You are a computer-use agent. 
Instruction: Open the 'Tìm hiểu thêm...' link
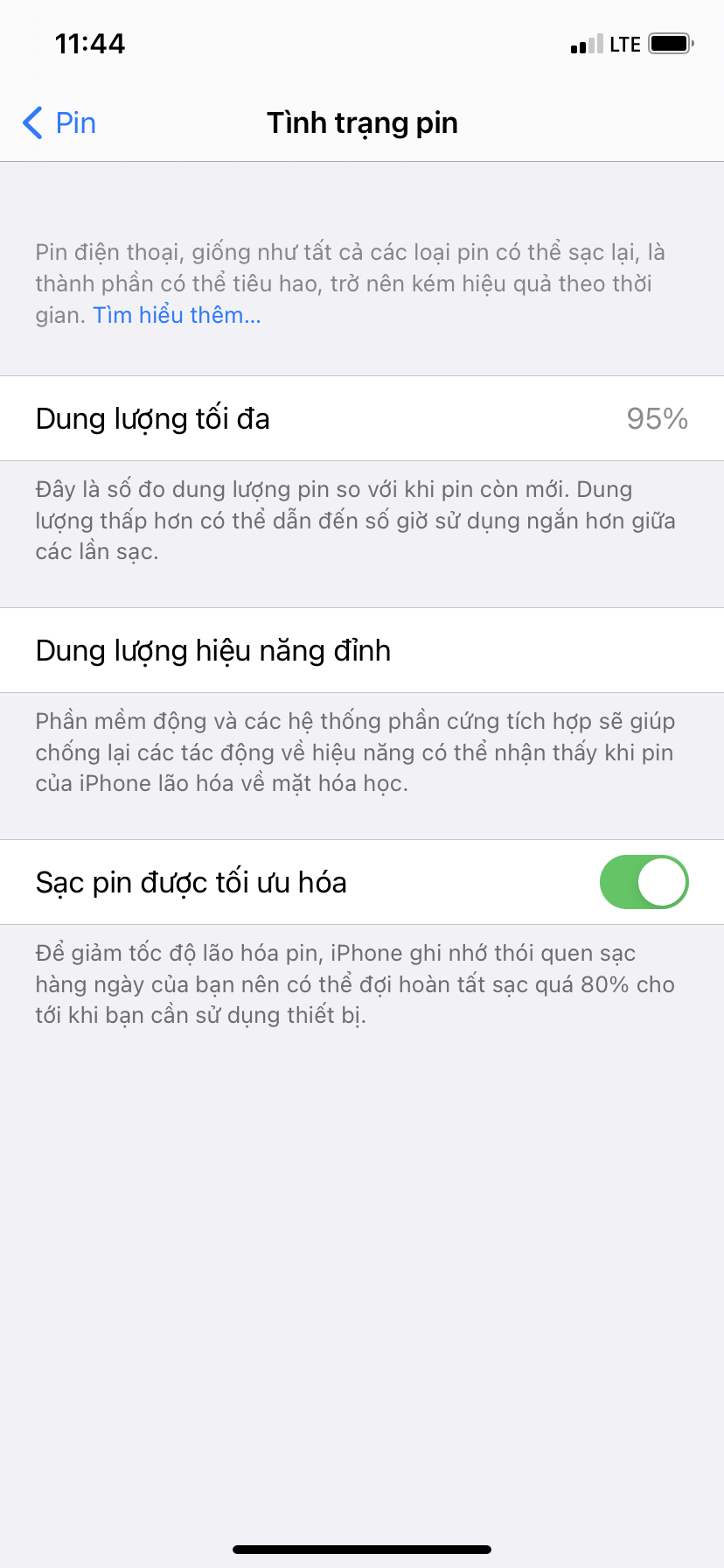point(177,315)
